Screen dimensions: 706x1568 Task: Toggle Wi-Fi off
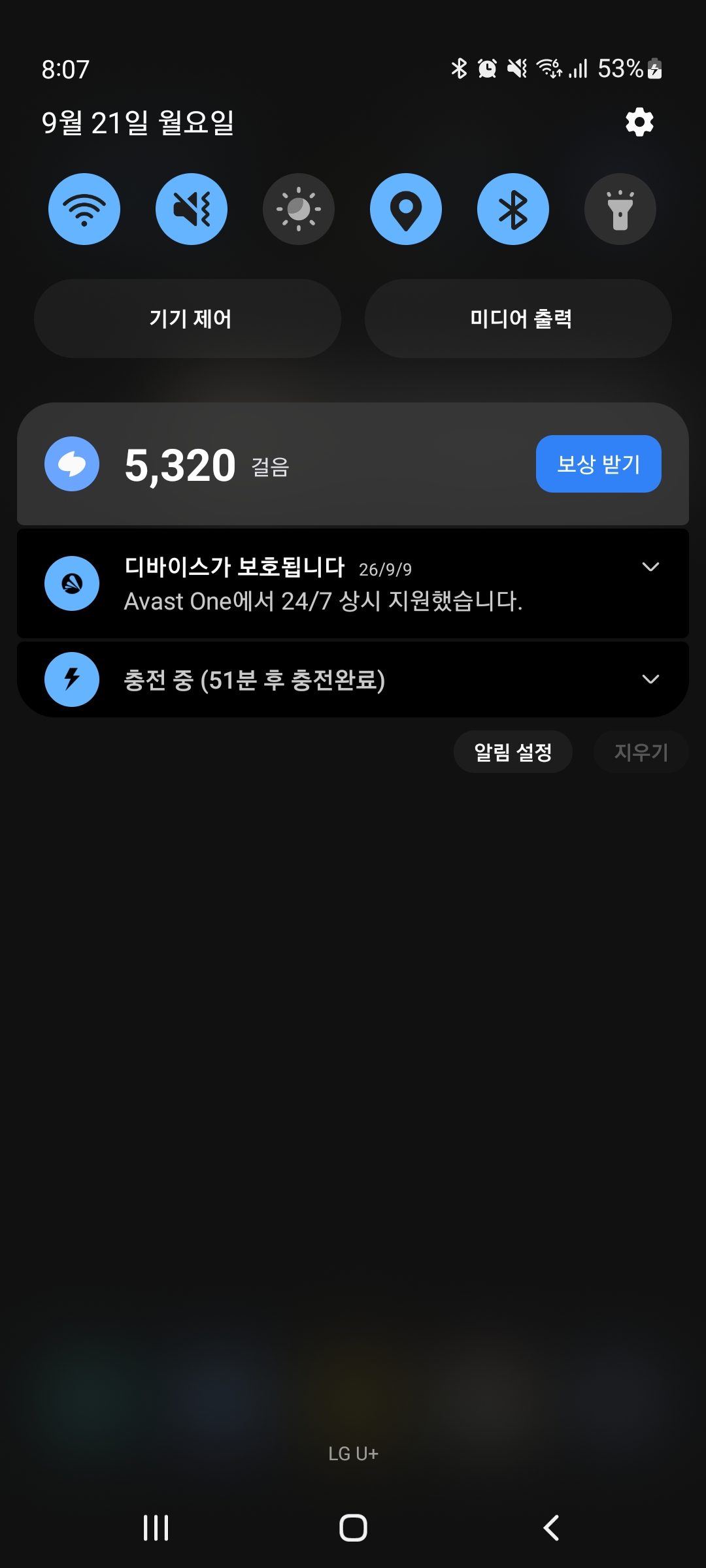tap(84, 209)
